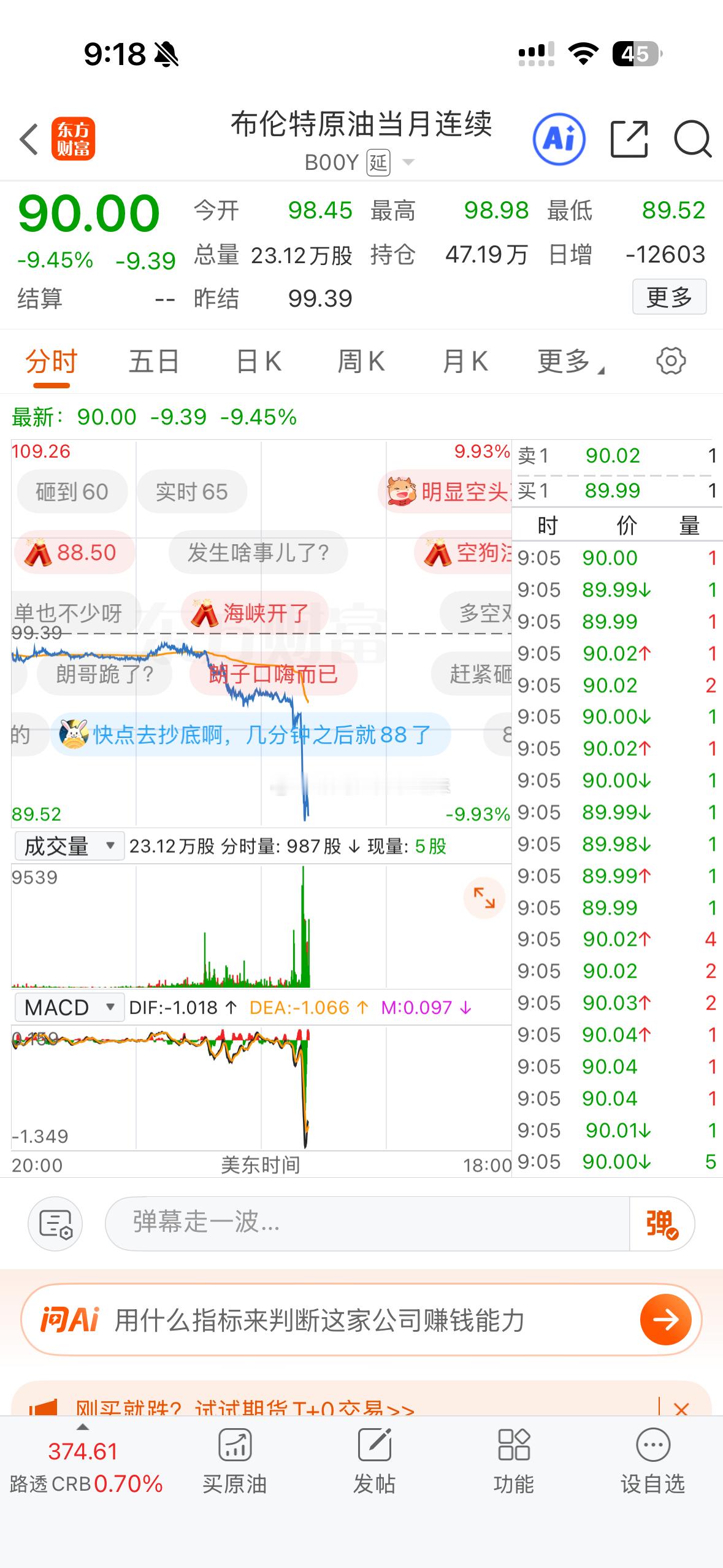
Task: Open danmaku display settings icon
Action: 55,1224
